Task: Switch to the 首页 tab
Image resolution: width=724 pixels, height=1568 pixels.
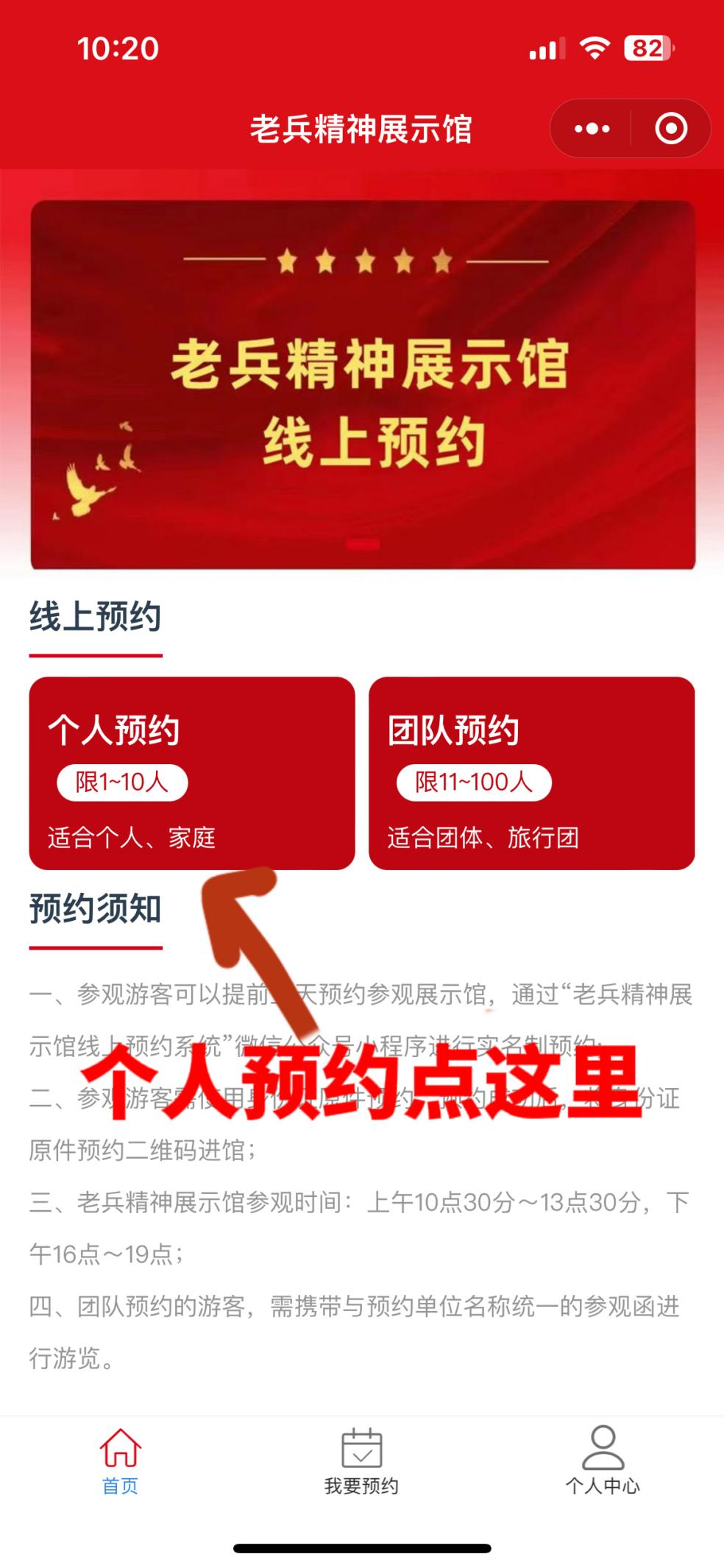Action: (x=120, y=1461)
